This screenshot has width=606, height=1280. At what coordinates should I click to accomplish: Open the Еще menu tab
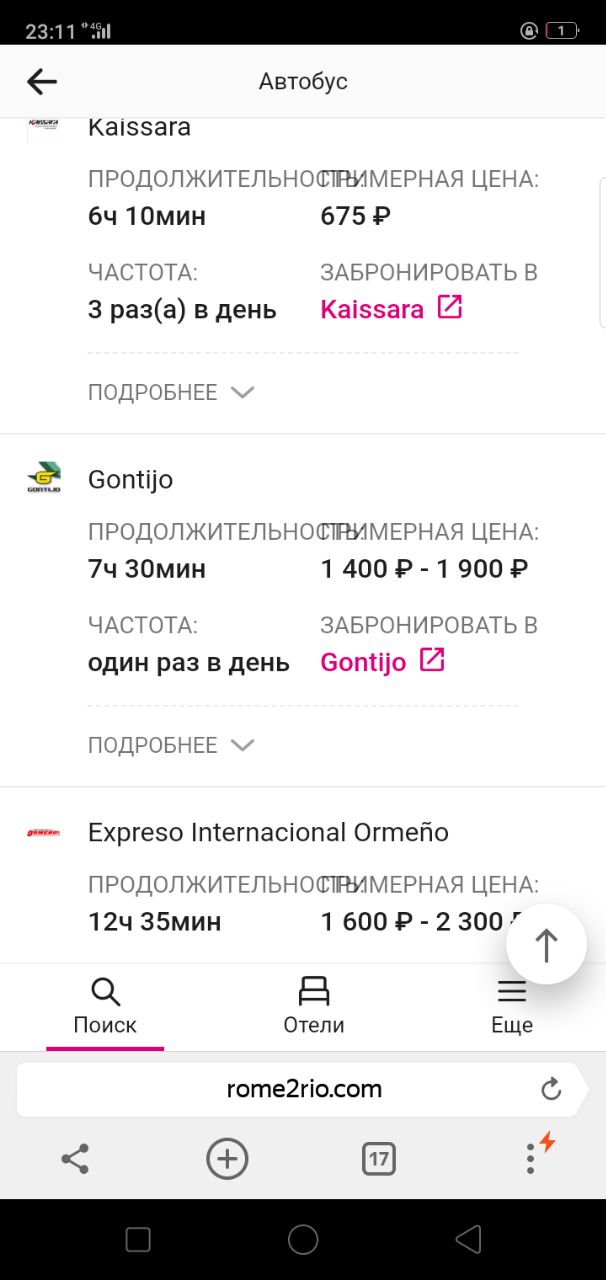[512, 1007]
